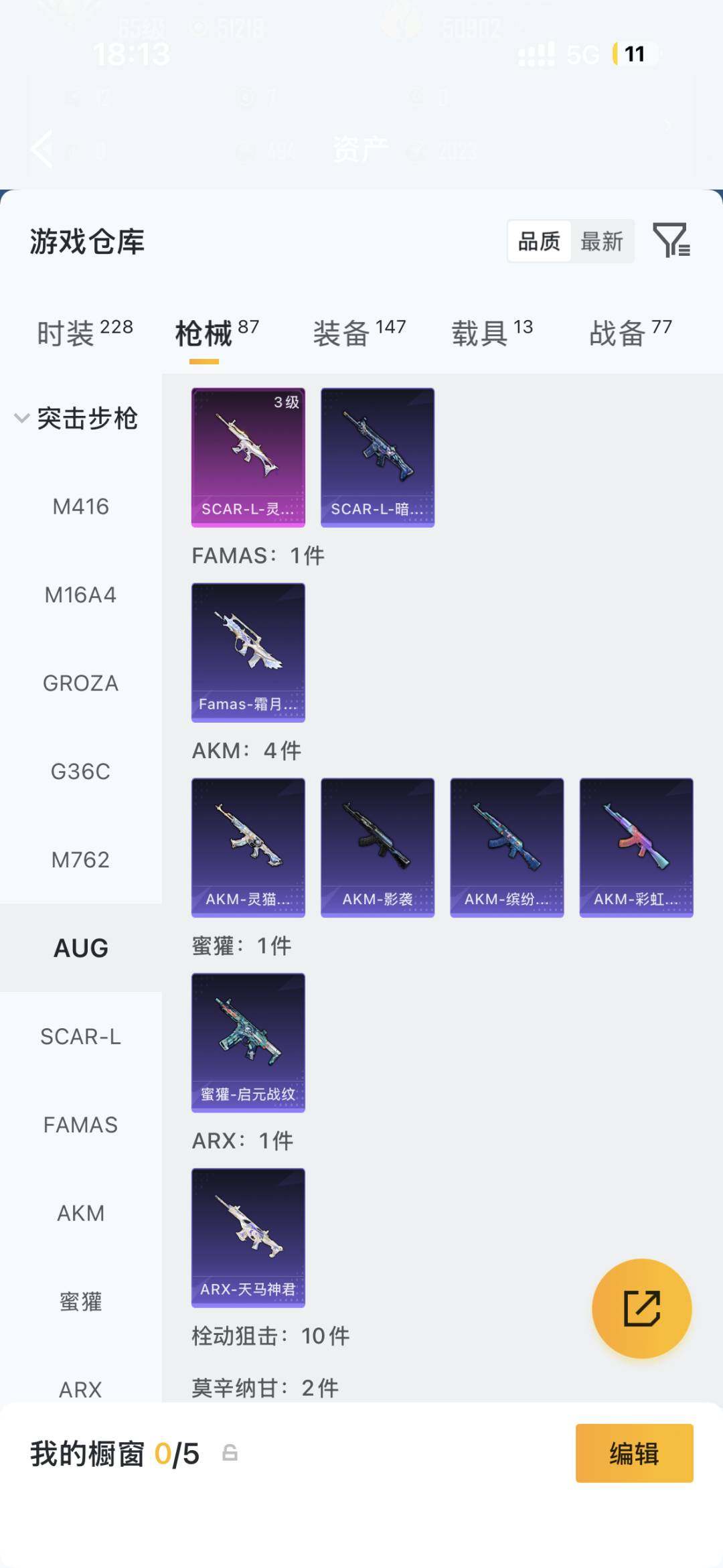Open the SCAR-L-灵 level 3 skin

coord(248,457)
